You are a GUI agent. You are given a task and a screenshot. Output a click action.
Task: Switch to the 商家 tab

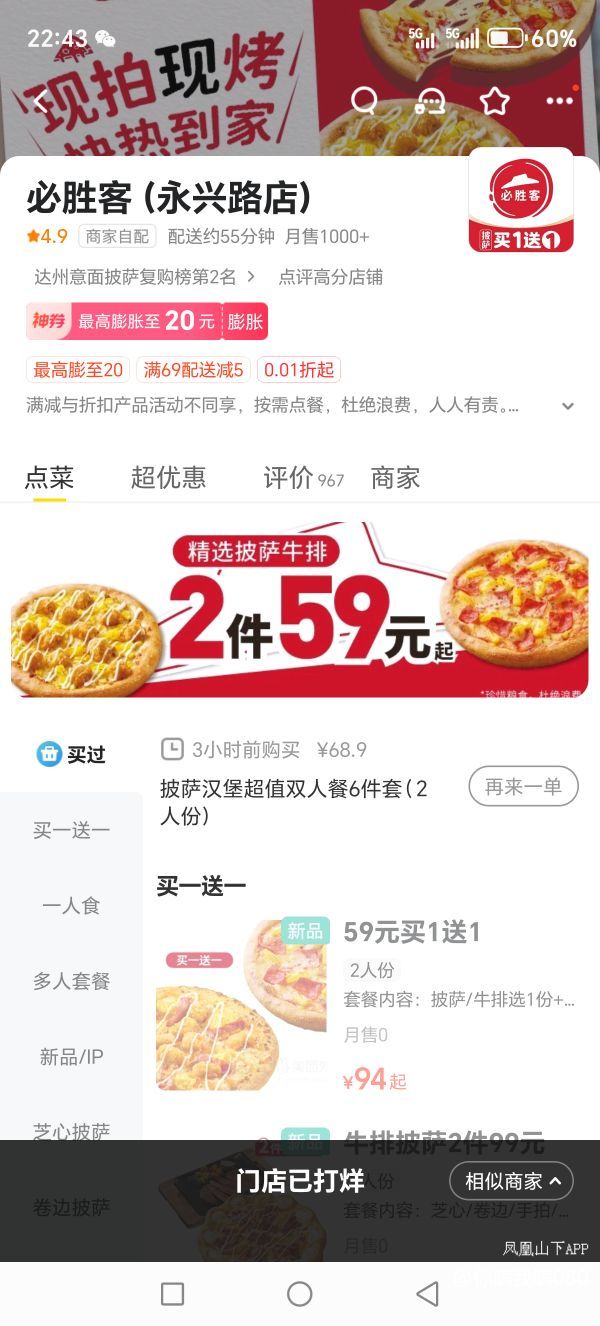tap(395, 478)
